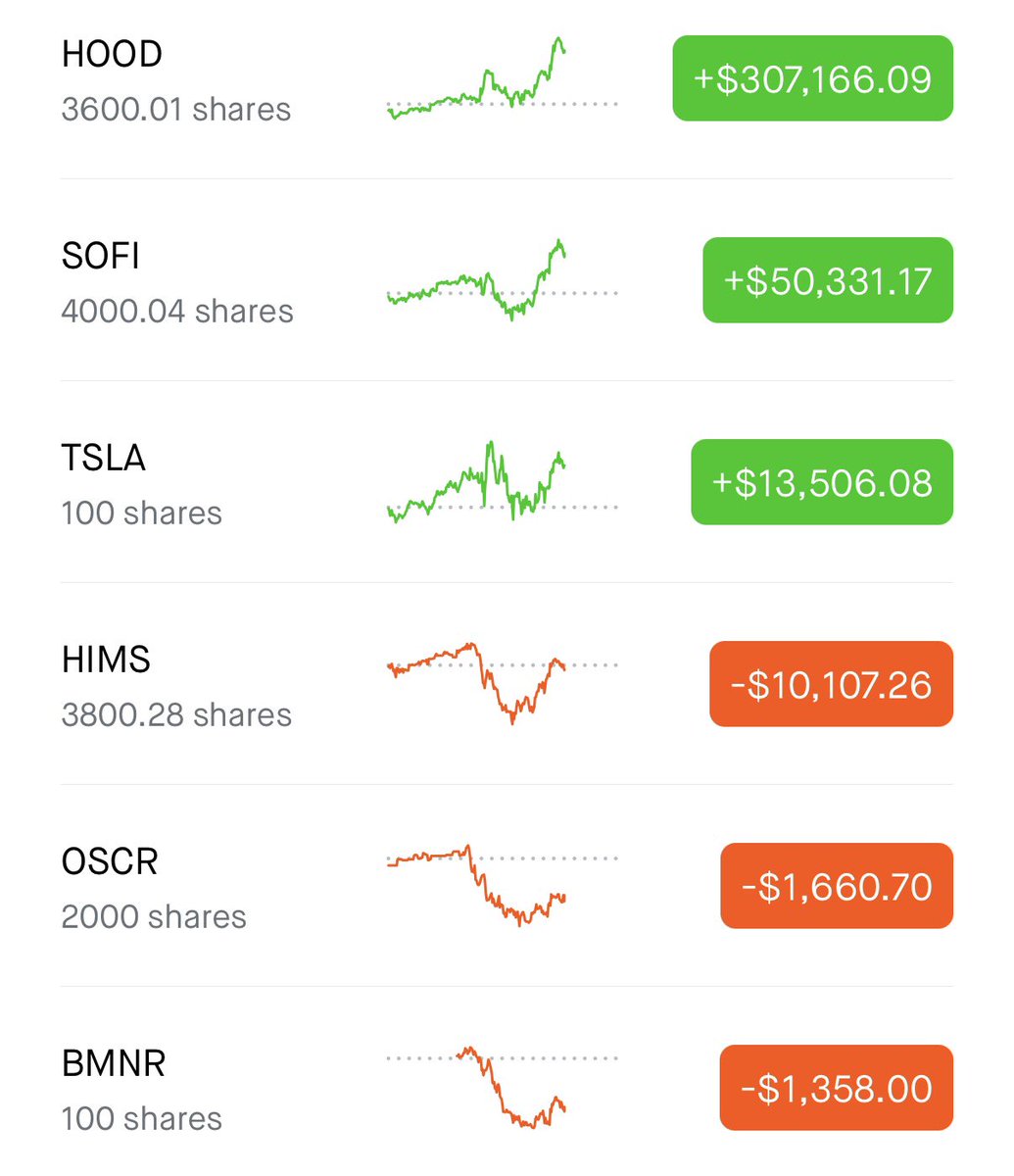1014x1176 pixels.
Task: Open the SOFI stock position
Action: 177,282
